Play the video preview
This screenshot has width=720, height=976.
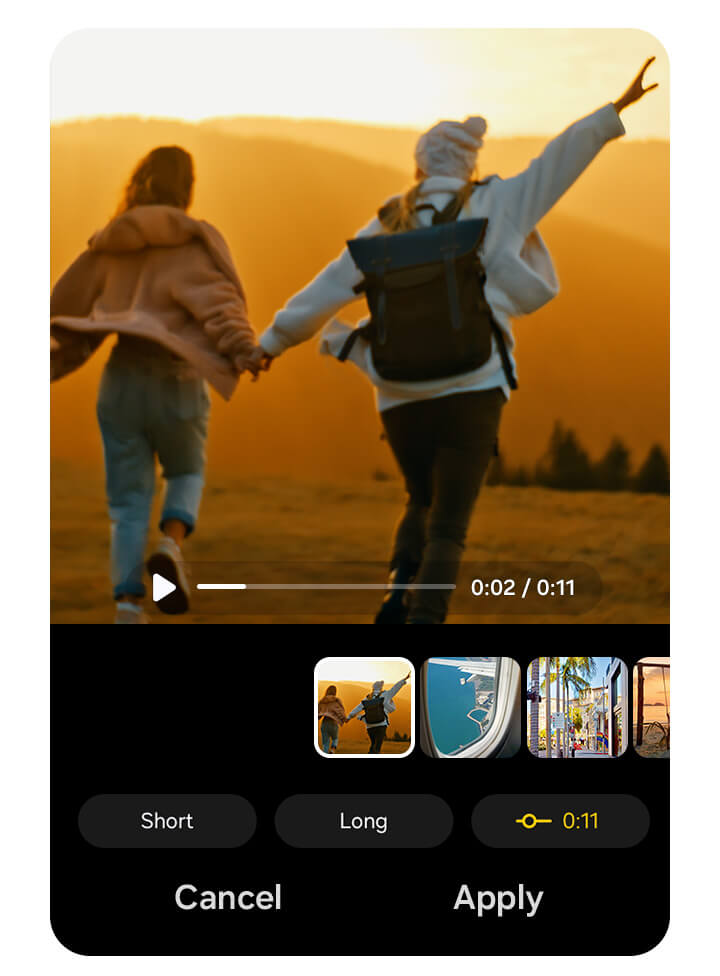click(x=163, y=587)
